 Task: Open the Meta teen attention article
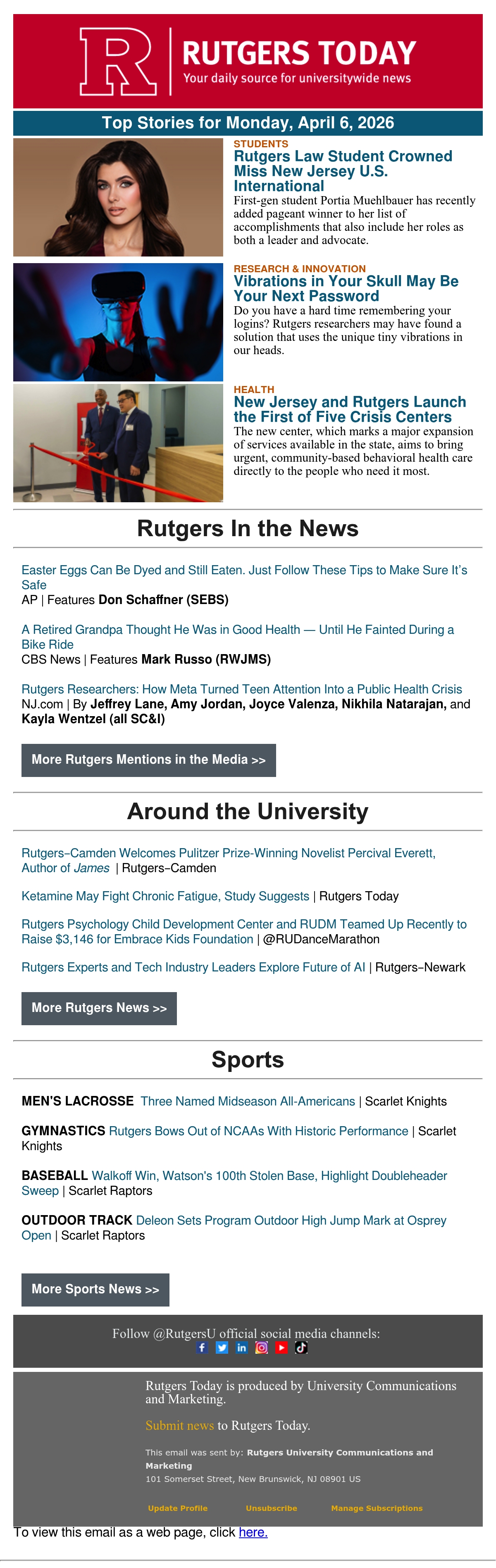241,689
